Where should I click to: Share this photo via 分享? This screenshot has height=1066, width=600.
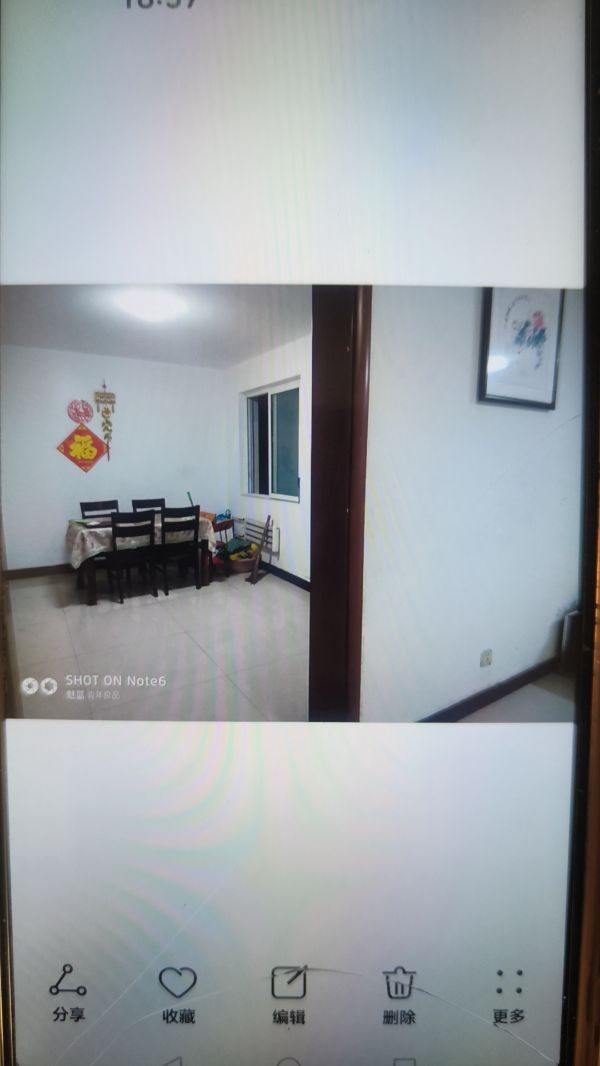[x=68, y=992]
